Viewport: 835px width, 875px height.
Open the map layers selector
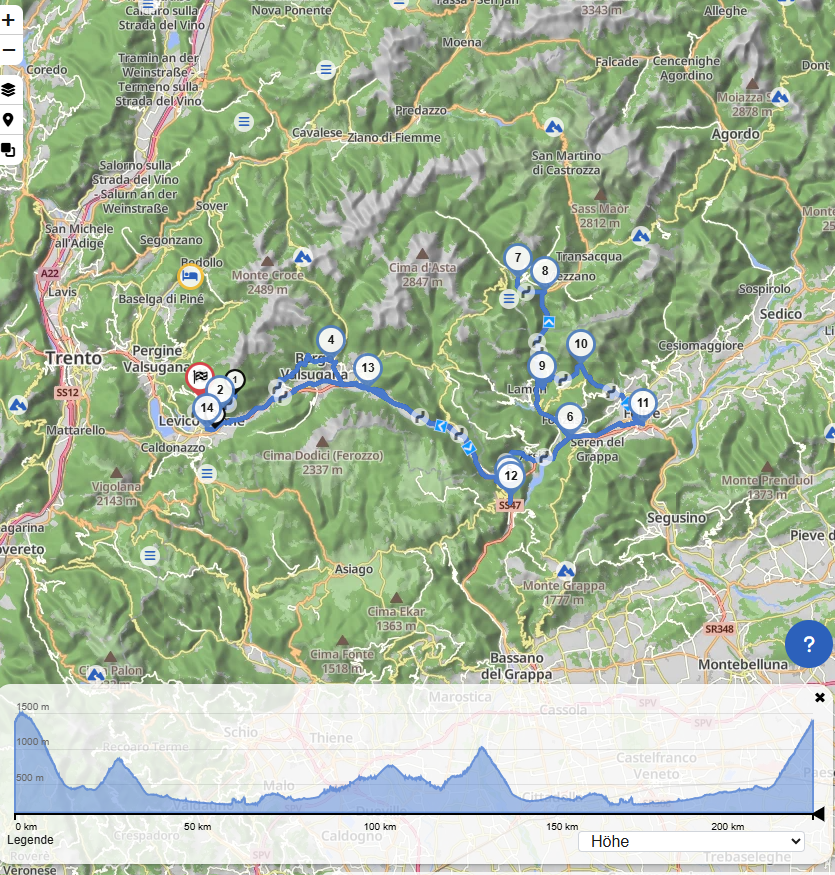tap(8, 89)
